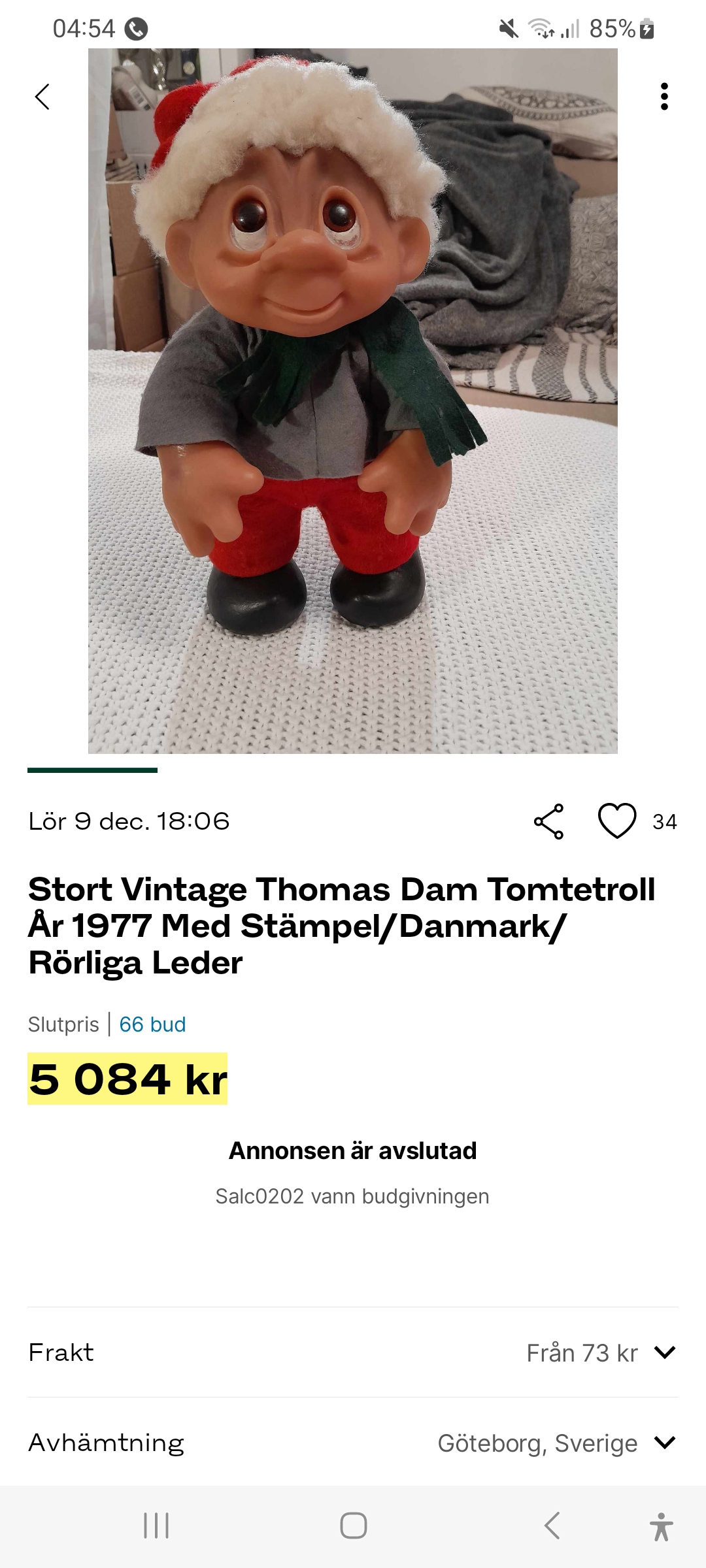Viewport: 706px width, 1568px height.
Task: Share this Thomas Dam Tomtetroll listing
Action: 548,821
